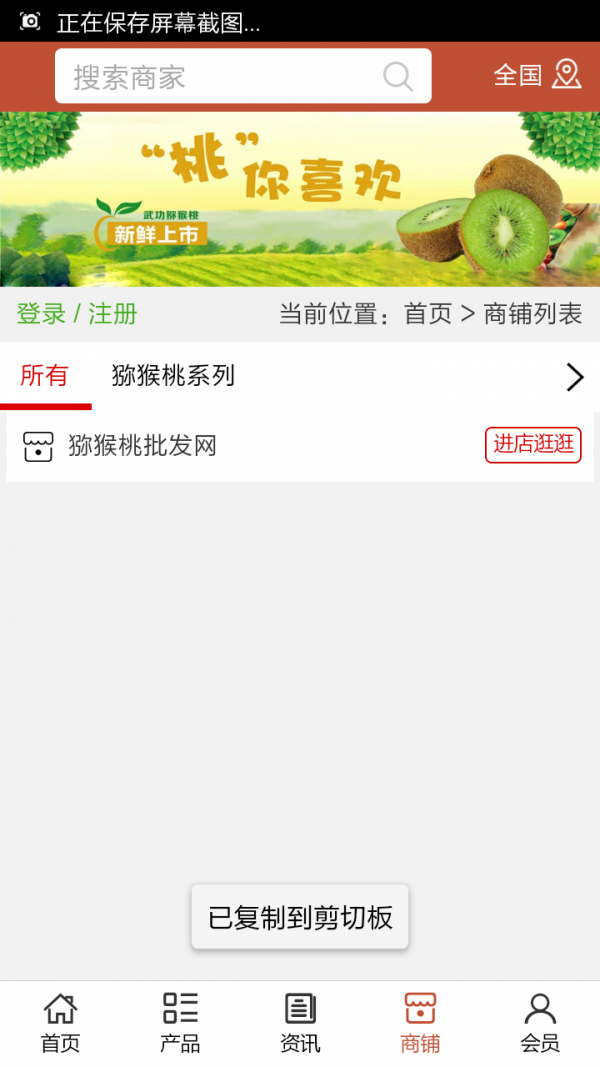The height and width of the screenshot is (1067, 600).
Task: Open the 资讯 bottom tab
Action: pyautogui.click(x=300, y=1022)
